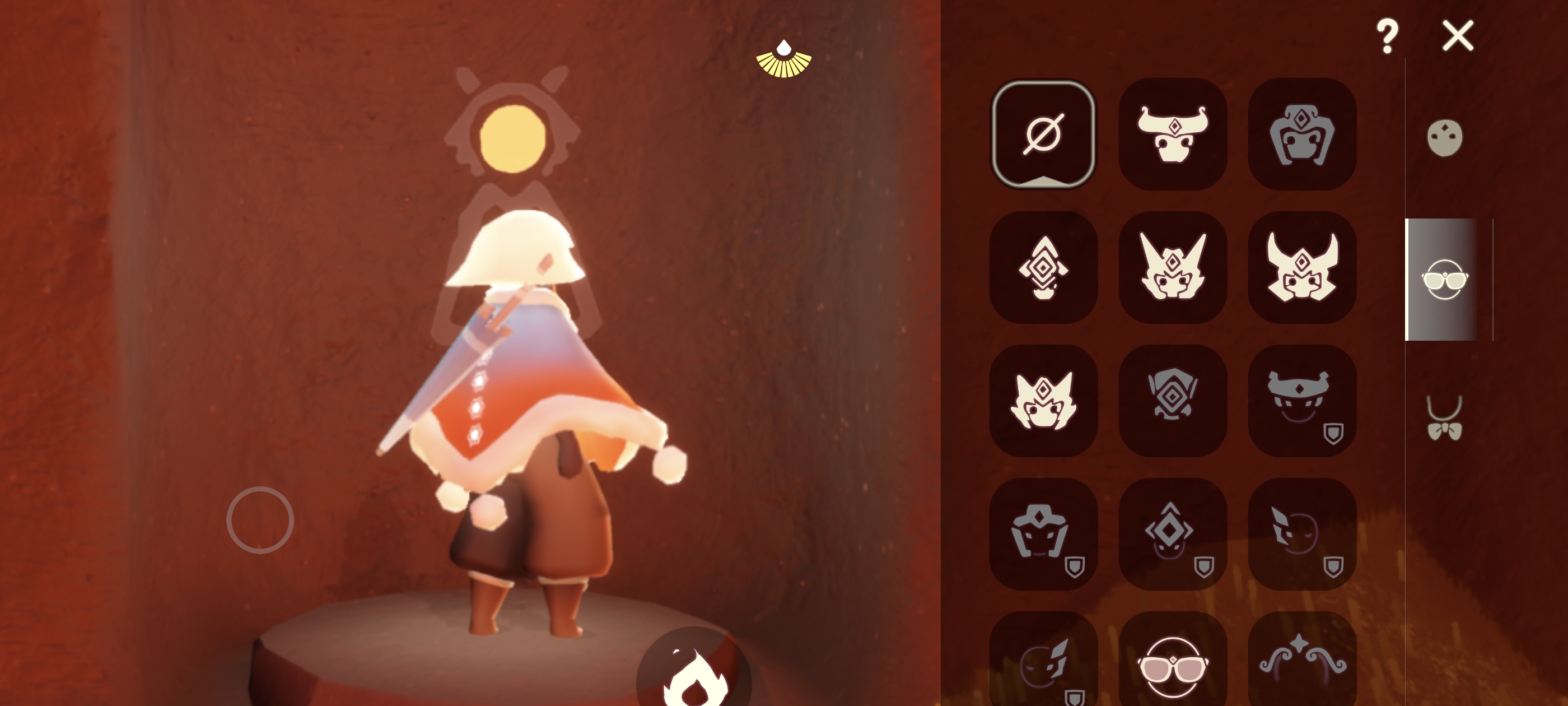Tap the winged light energy indicator
The width and height of the screenshot is (1568, 706).
click(x=783, y=60)
